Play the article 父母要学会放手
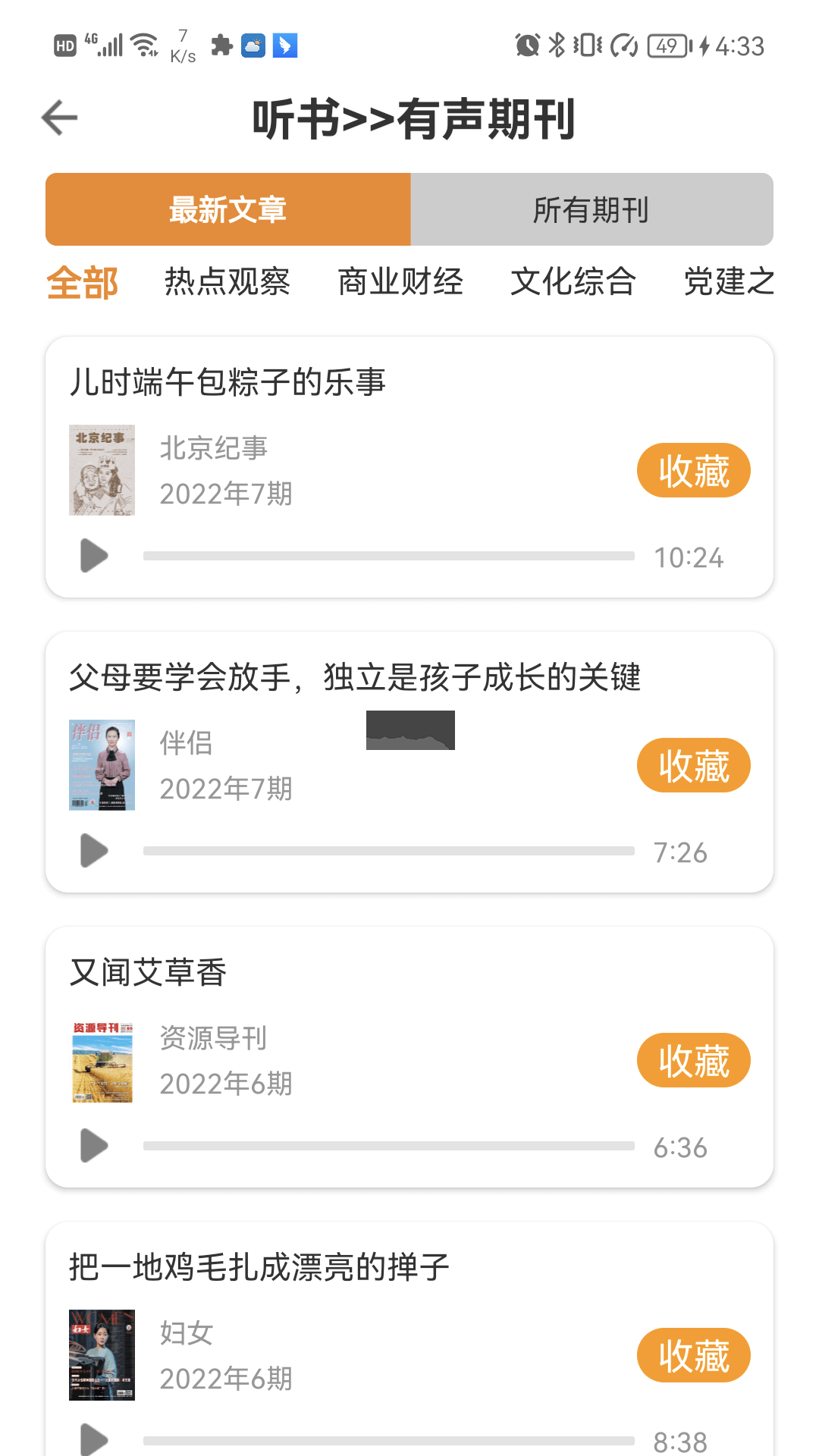This screenshot has height=1456, width=819. [x=93, y=850]
